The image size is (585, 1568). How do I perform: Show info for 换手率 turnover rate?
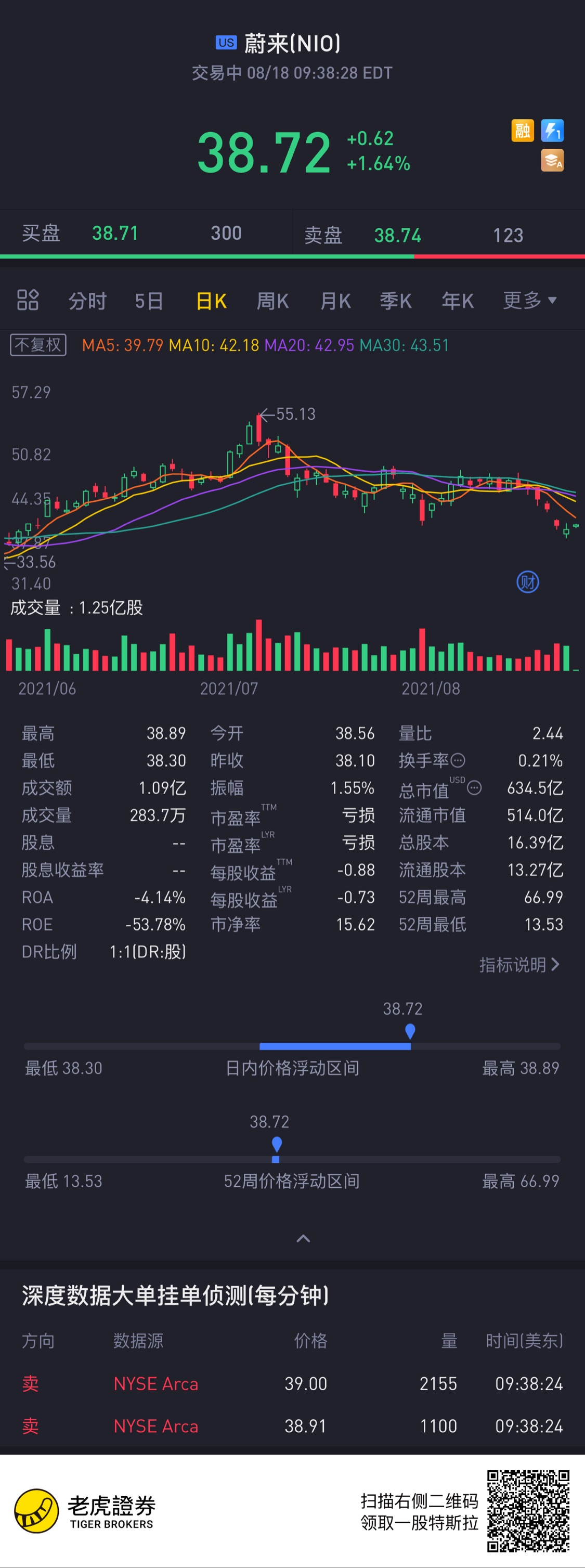coord(458,760)
